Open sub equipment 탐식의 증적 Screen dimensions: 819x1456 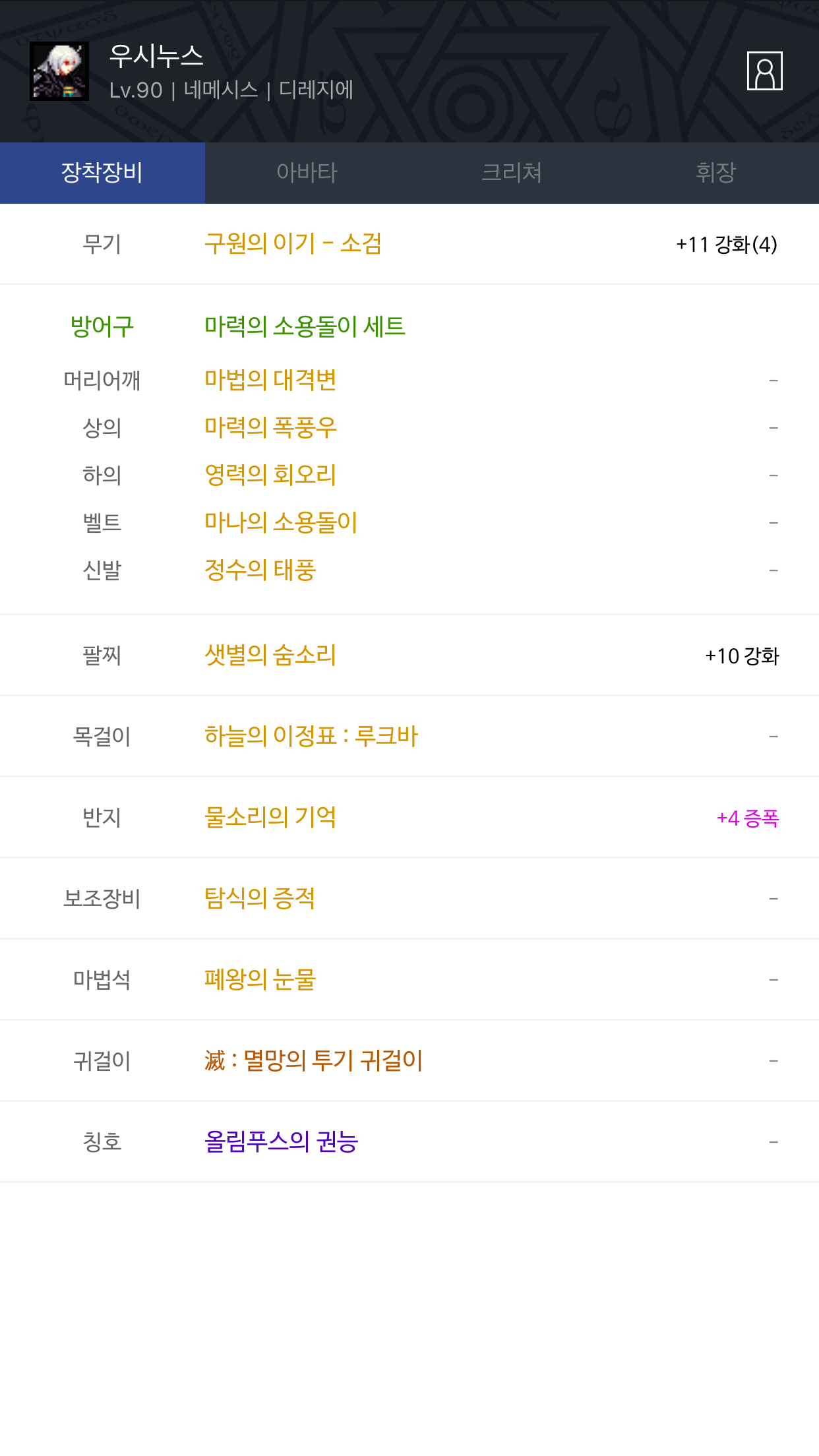pyautogui.click(x=260, y=898)
